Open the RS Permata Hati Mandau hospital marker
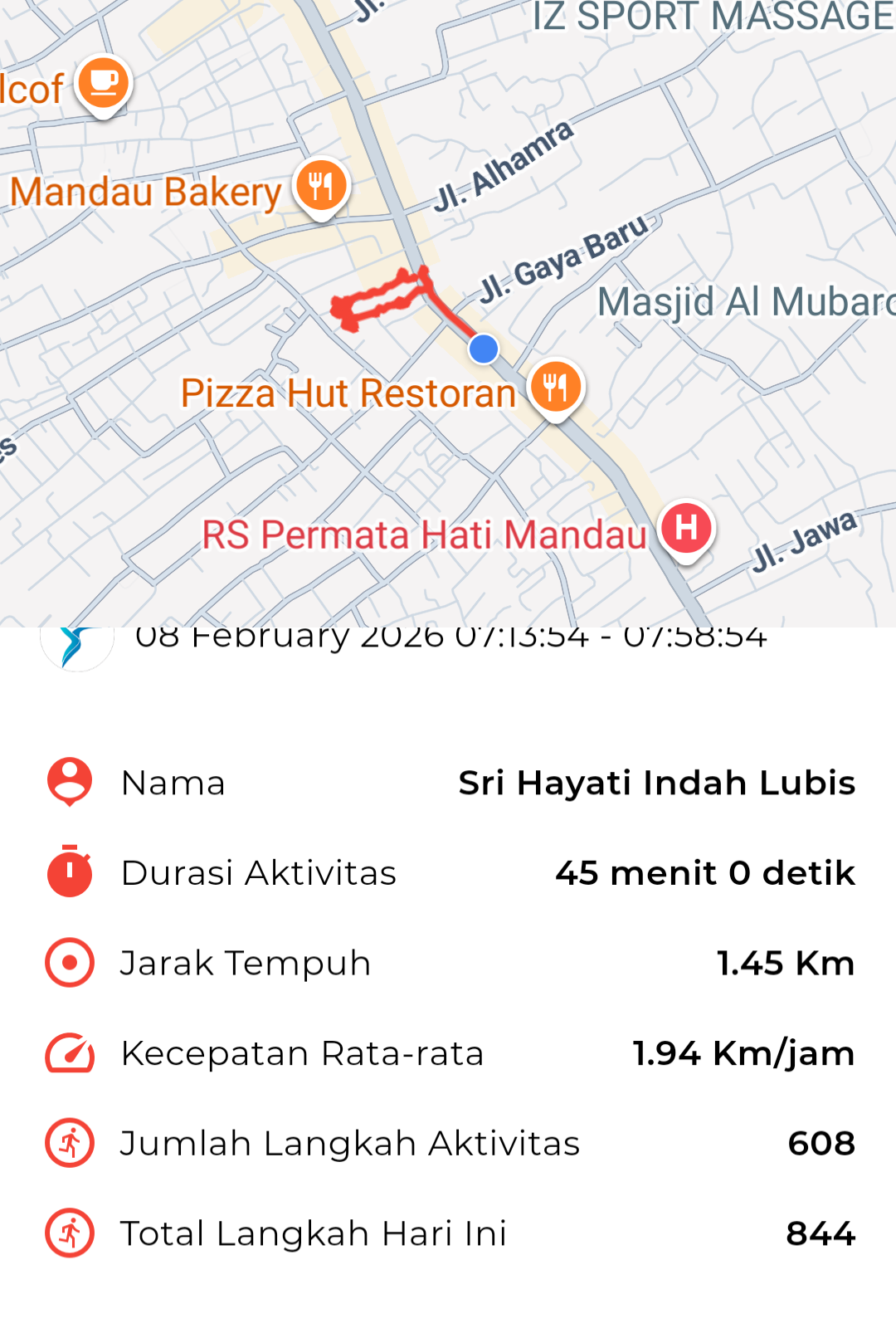This screenshot has height=1333, width=896. click(686, 529)
